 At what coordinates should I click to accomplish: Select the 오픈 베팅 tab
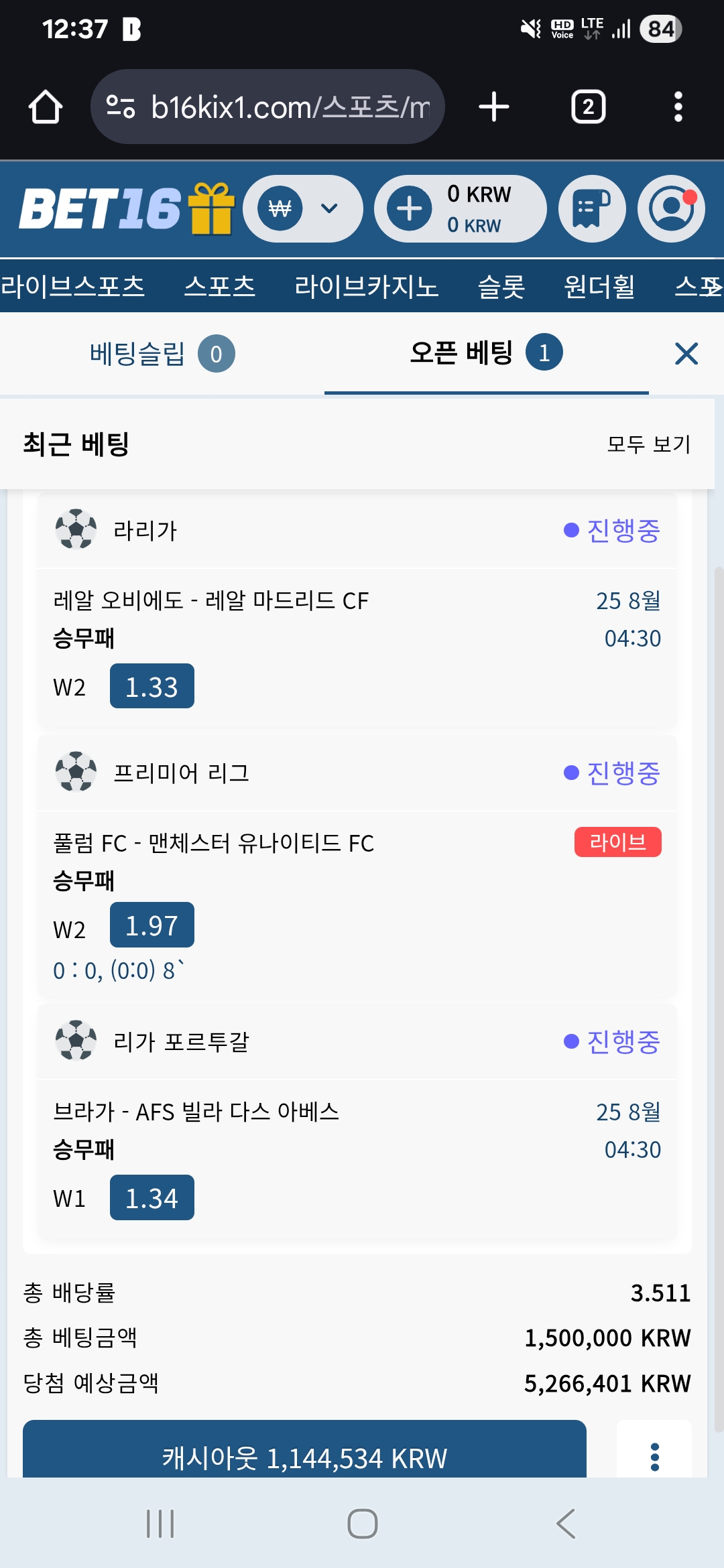486,353
